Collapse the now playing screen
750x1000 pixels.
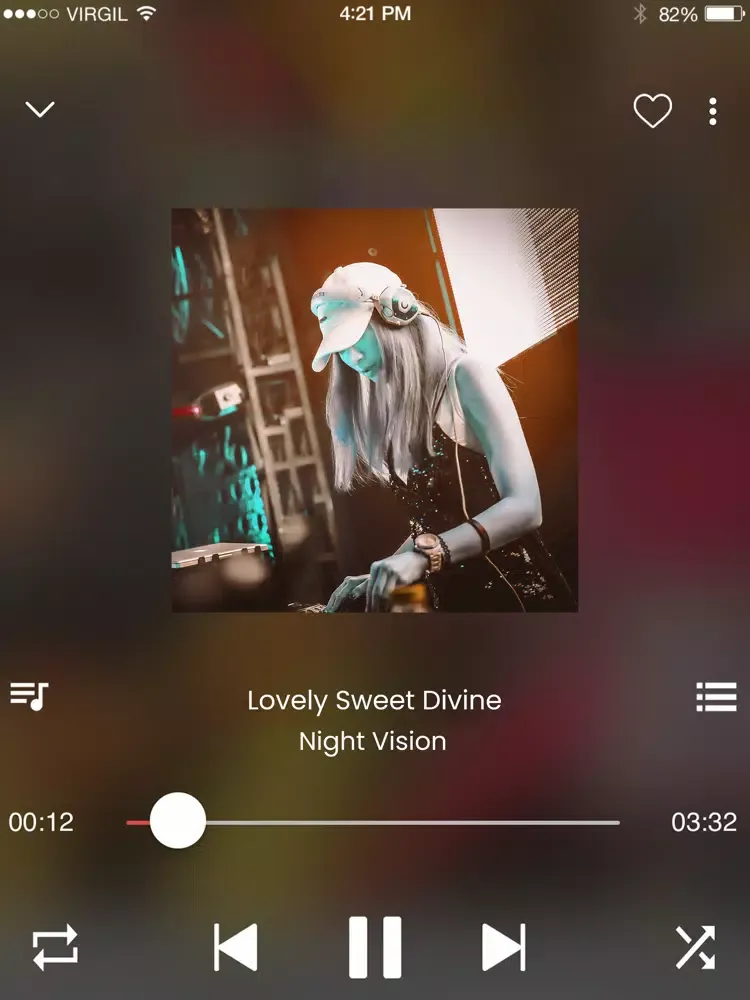[x=40, y=109]
